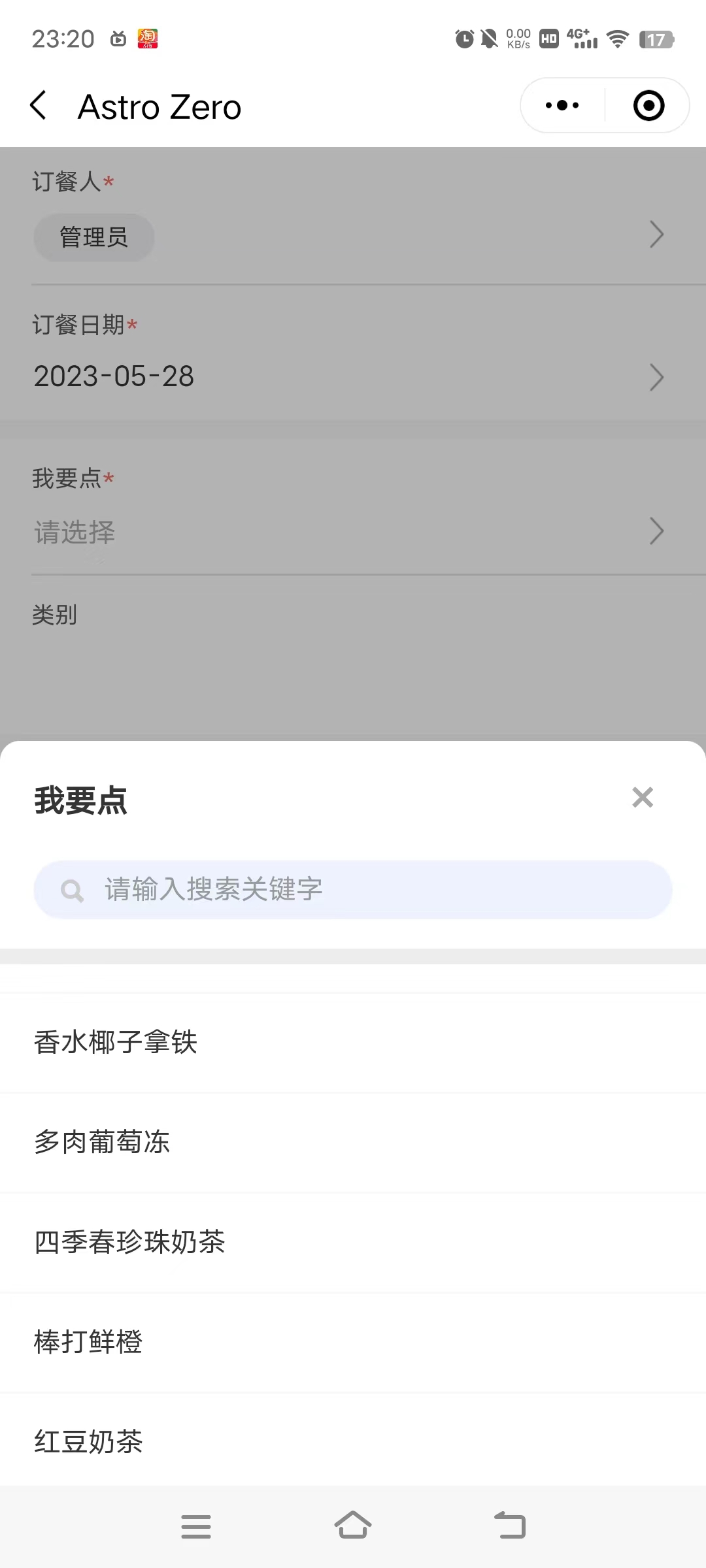The height and width of the screenshot is (1568, 706).
Task: Select 香水椰子拿铁 from the list
Action: [116, 1041]
